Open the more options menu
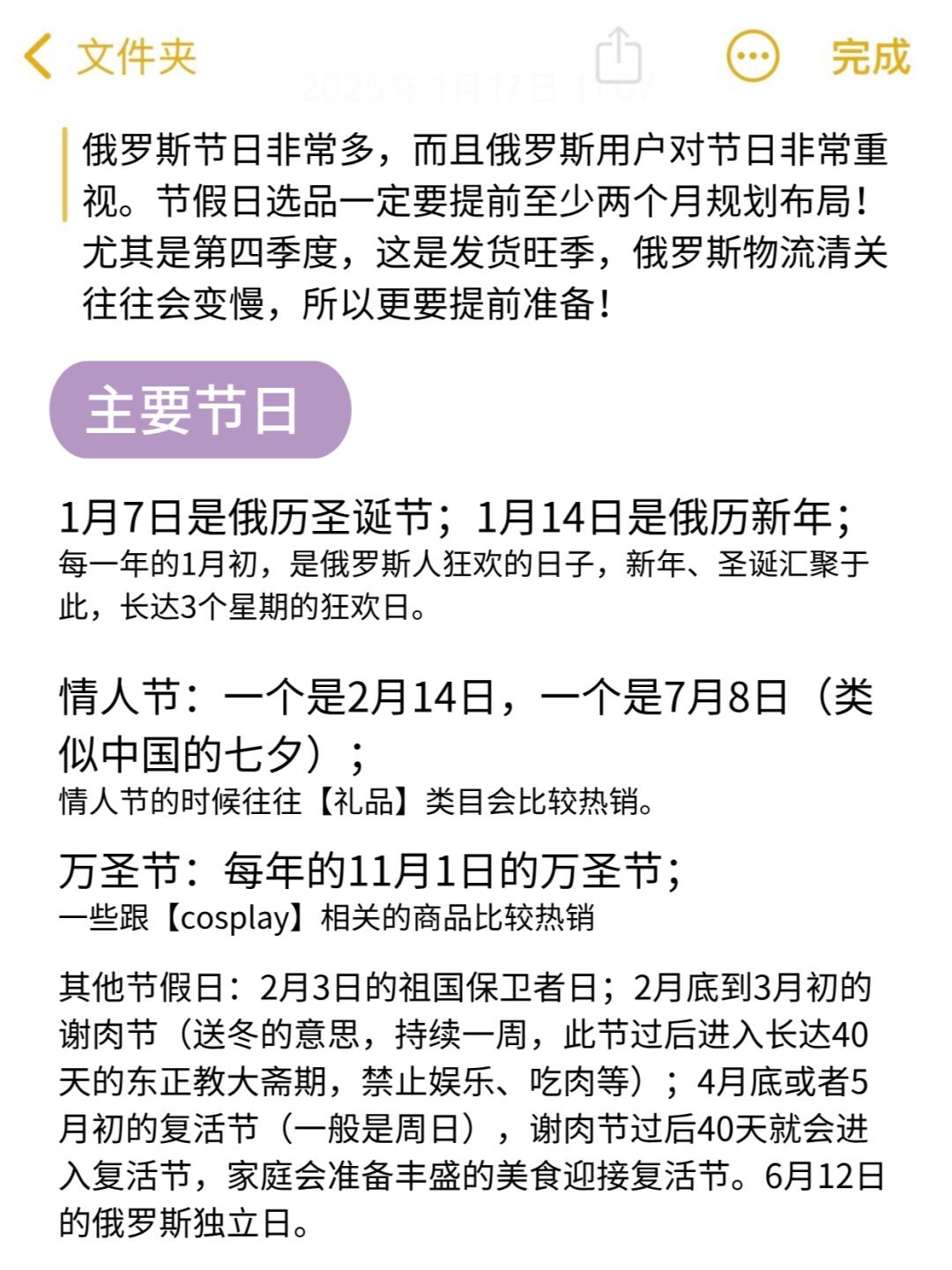Viewport: 952px width, 1270px height. click(x=752, y=56)
